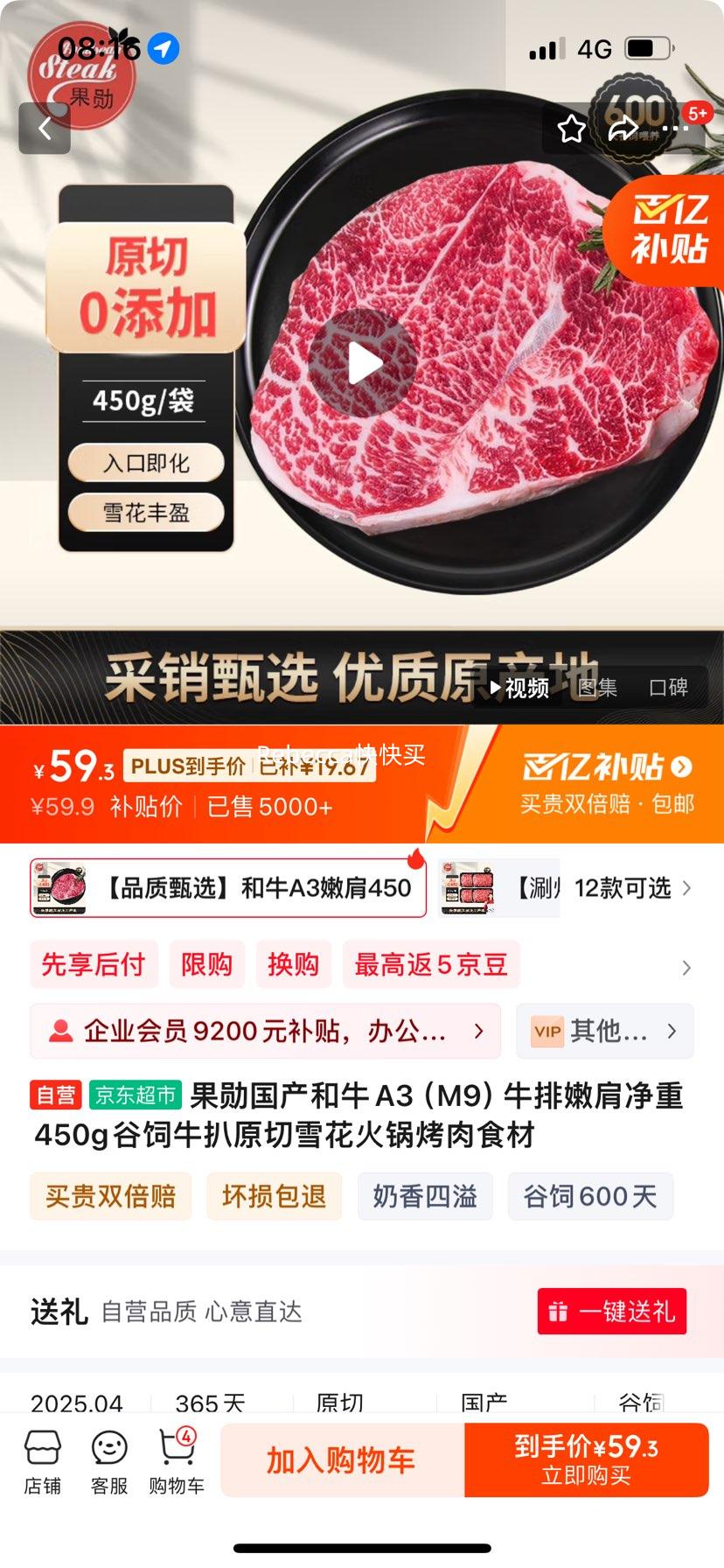Expand the VIP 其他 section chevron

(670, 1031)
